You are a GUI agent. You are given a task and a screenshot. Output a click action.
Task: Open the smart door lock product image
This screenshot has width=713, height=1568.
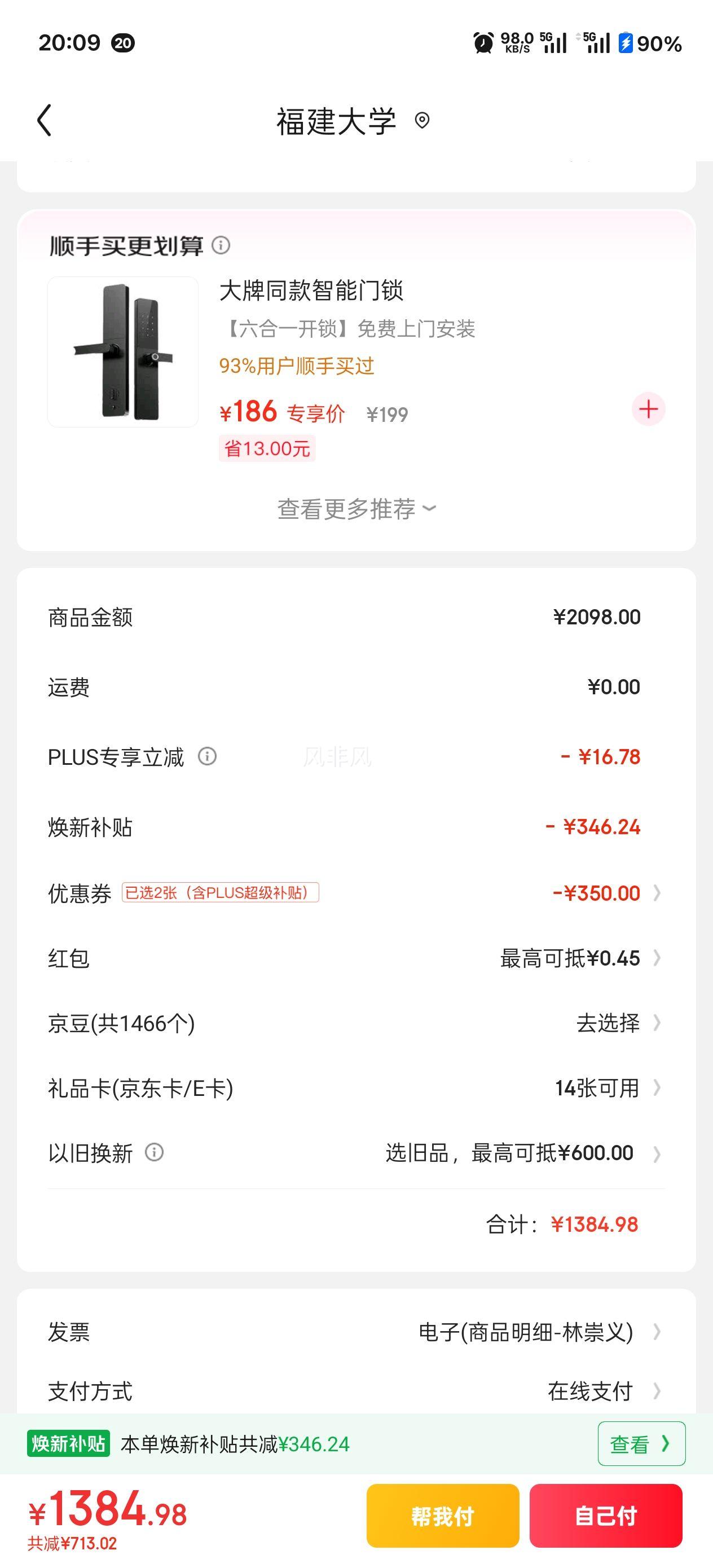pyautogui.click(x=123, y=352)
